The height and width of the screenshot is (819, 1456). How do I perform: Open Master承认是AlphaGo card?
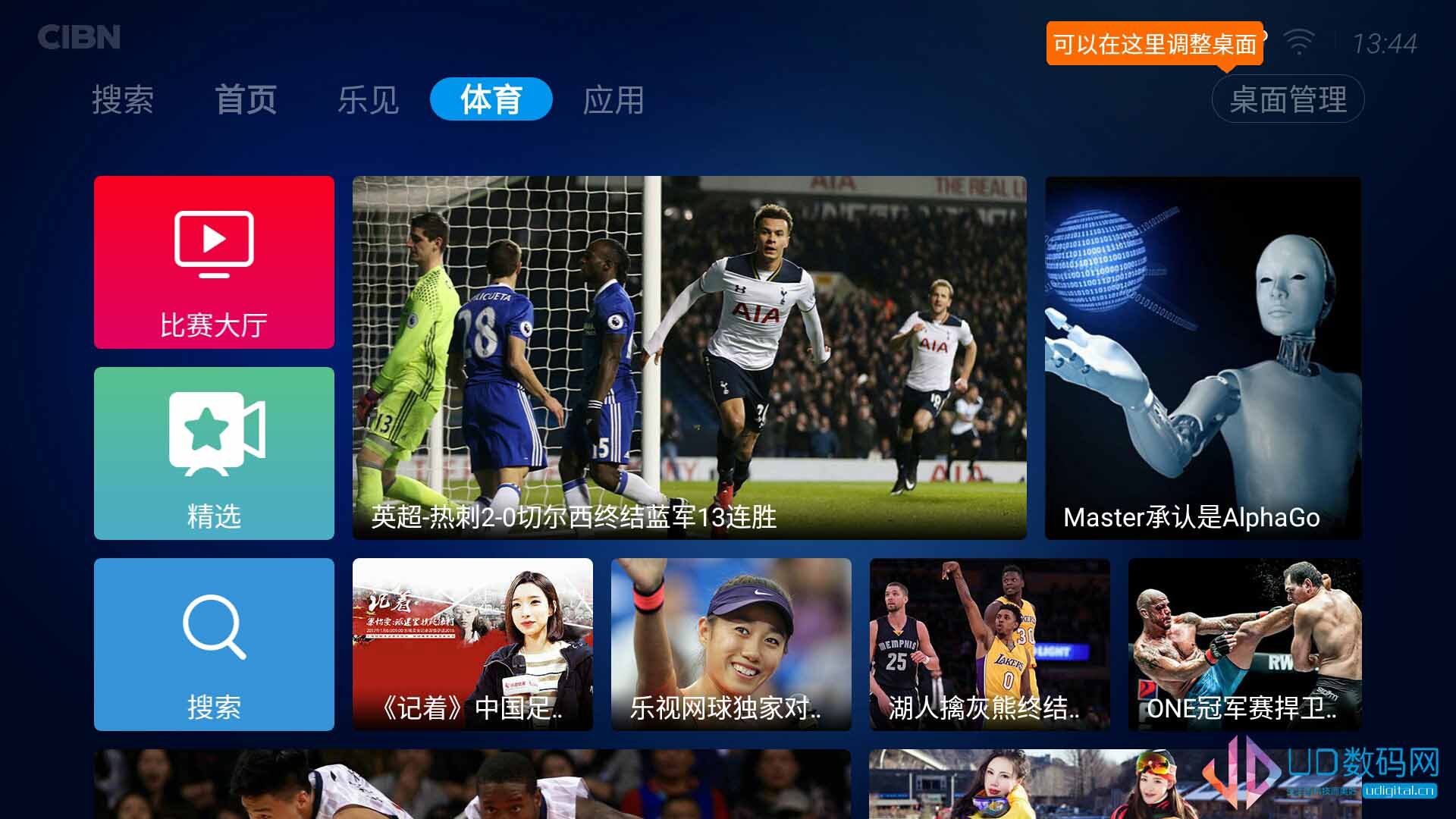point(1203,358)
